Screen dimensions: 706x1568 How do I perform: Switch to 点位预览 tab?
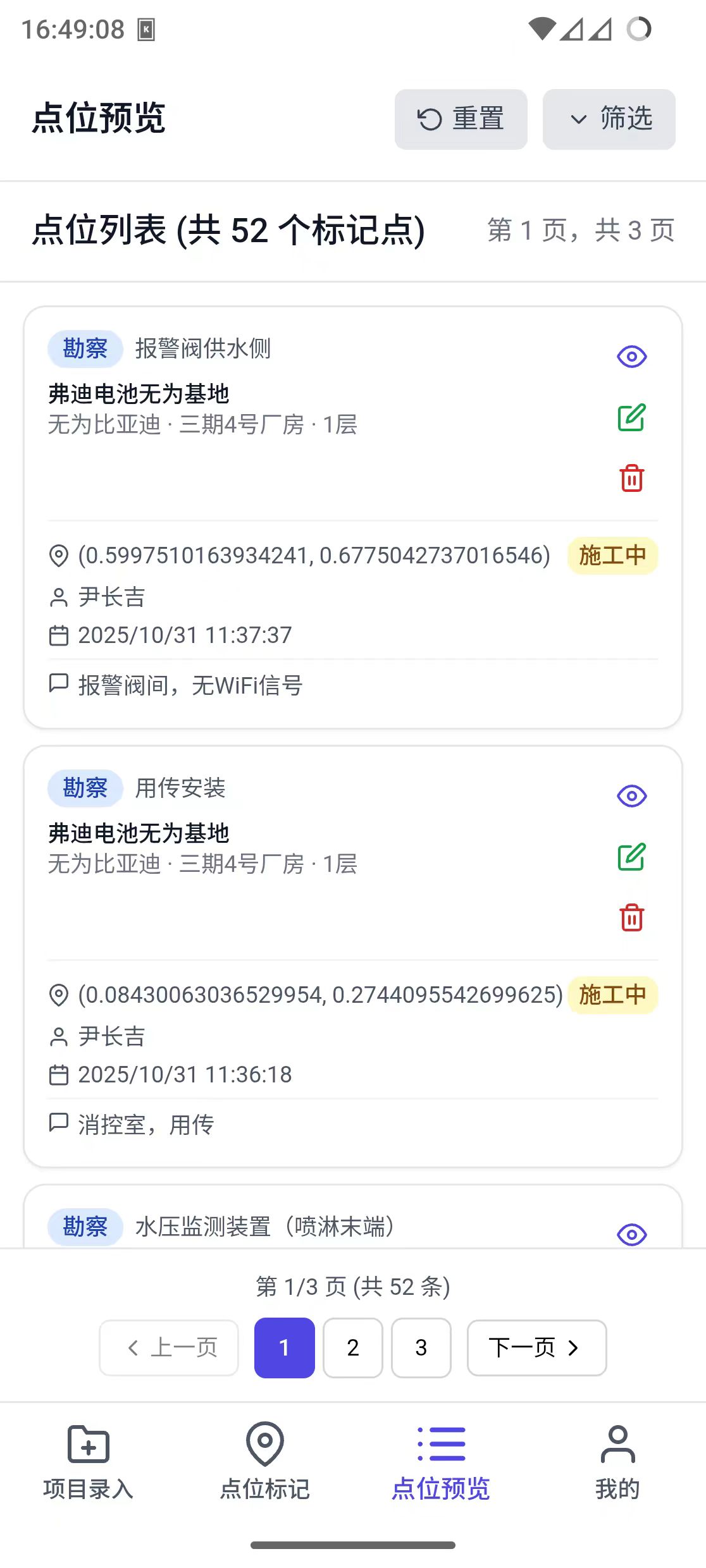[x=440, y=1467]
